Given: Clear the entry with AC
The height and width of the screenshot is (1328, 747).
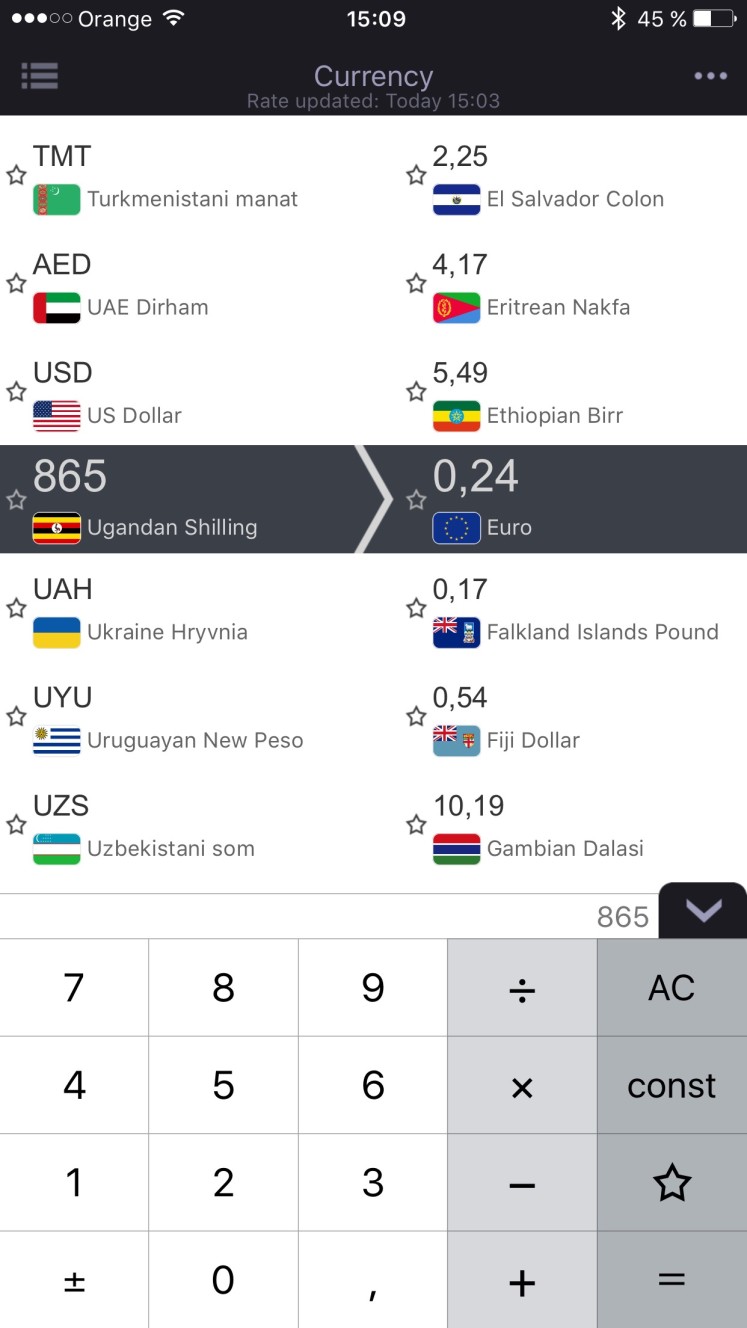Looking at the screenshot, I should [x=672, y=988].
